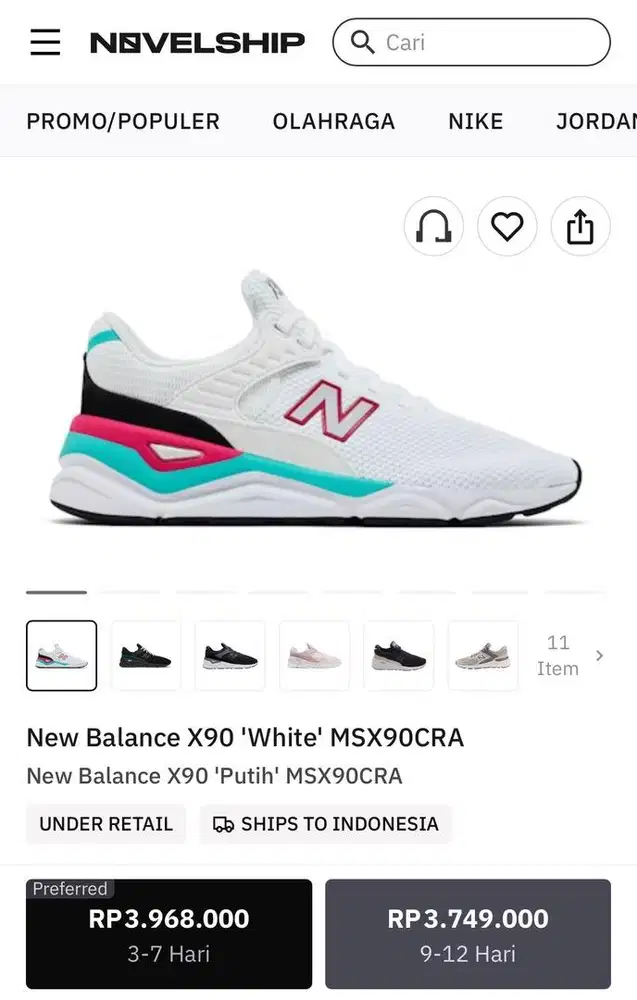Switch to the OLAHRAGA tab
Viewport: 637px width, 1000px height.
click(333, 121)
